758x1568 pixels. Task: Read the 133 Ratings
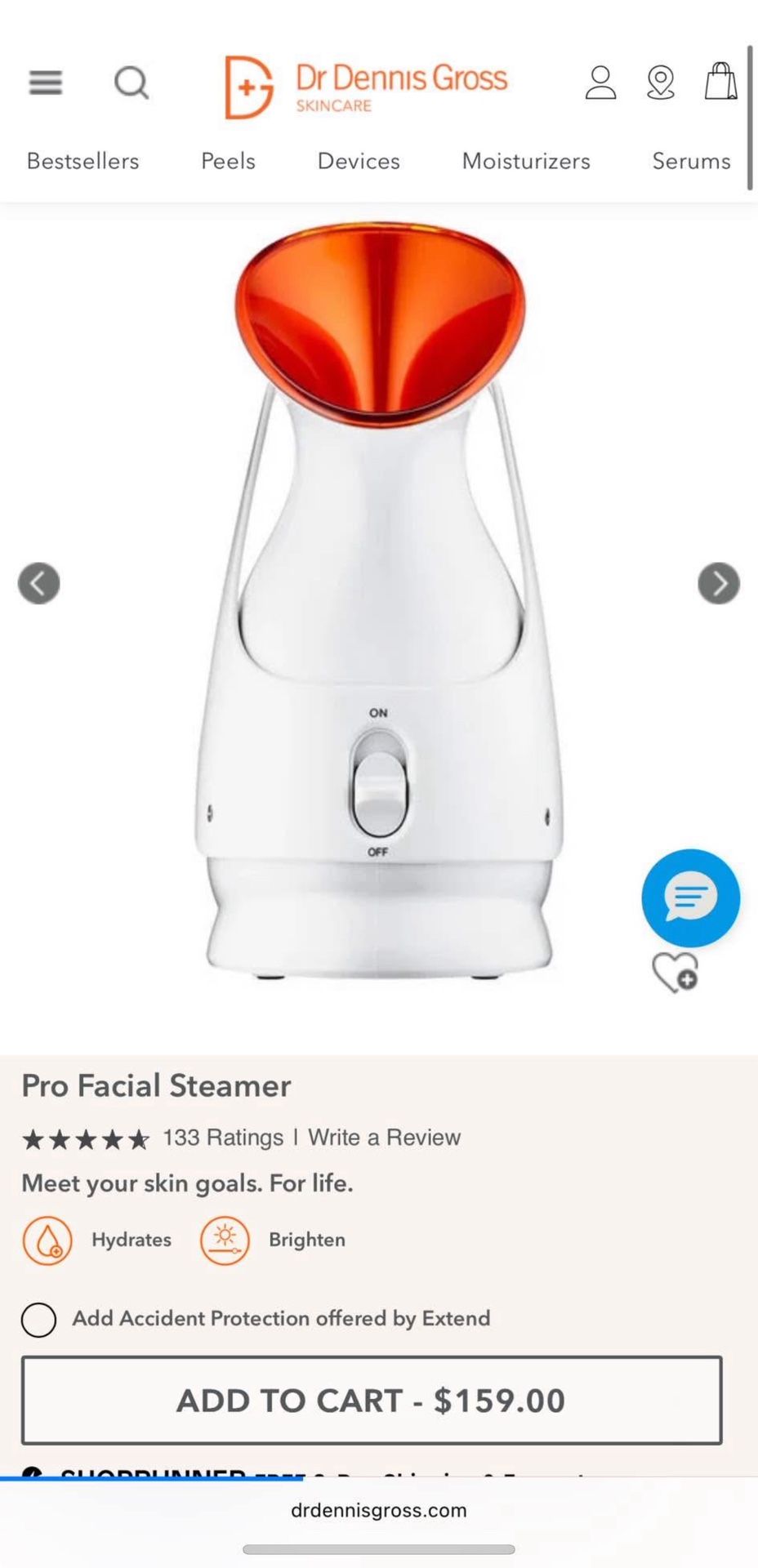point(222,1138)
